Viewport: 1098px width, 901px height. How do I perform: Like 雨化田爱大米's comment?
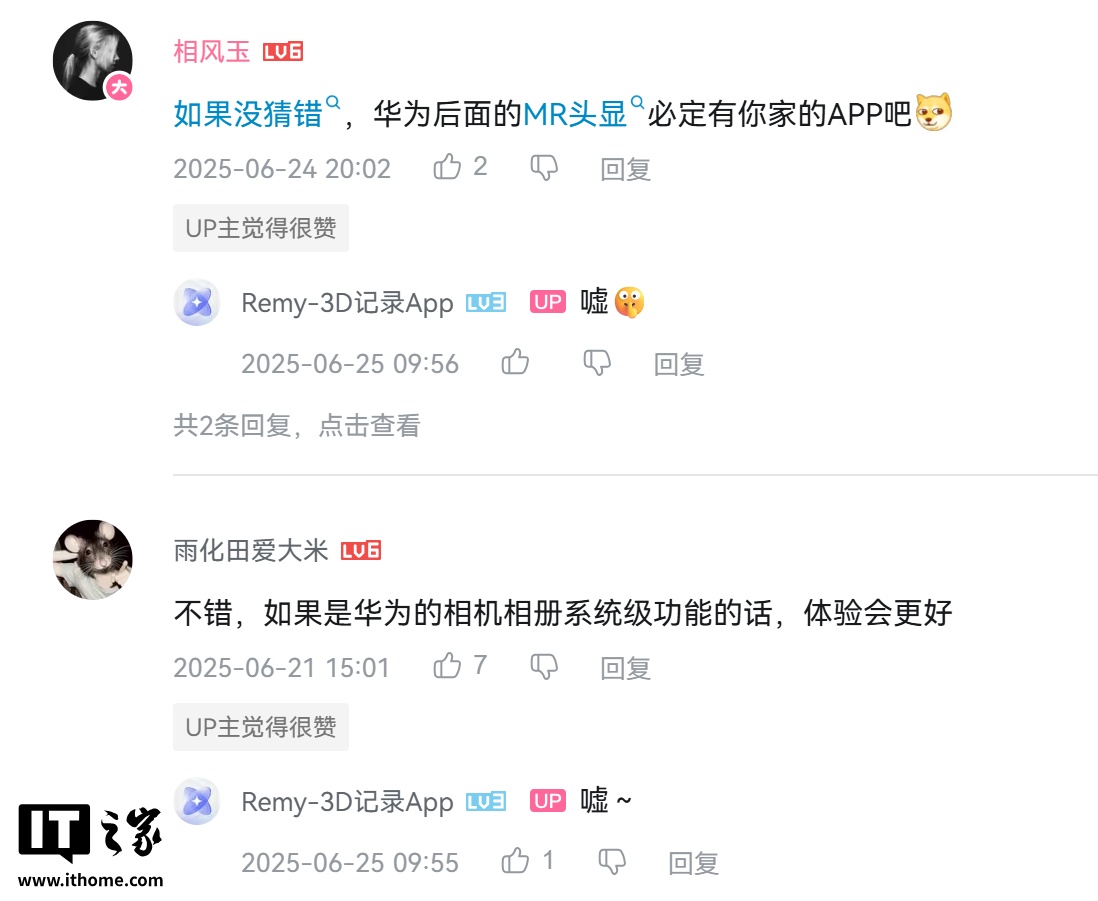(x=447, y=666)
